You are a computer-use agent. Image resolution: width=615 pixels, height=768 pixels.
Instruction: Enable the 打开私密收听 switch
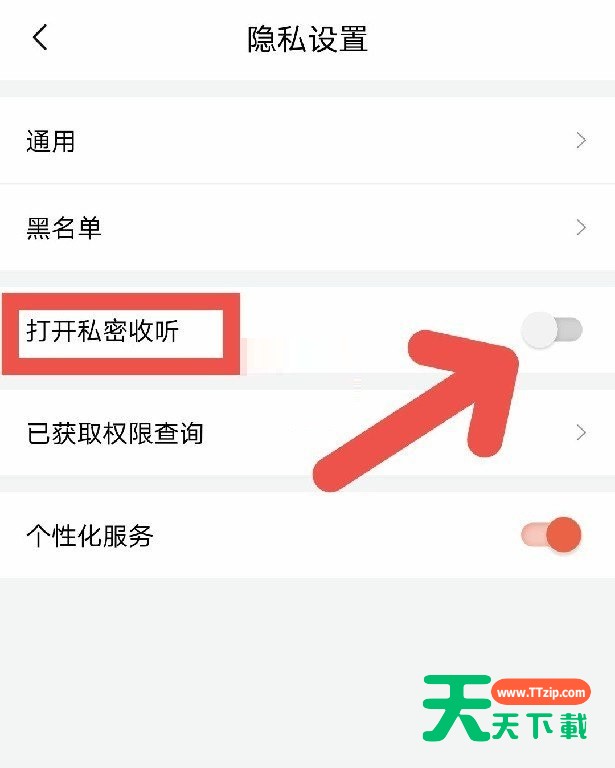tap(551, 330)
